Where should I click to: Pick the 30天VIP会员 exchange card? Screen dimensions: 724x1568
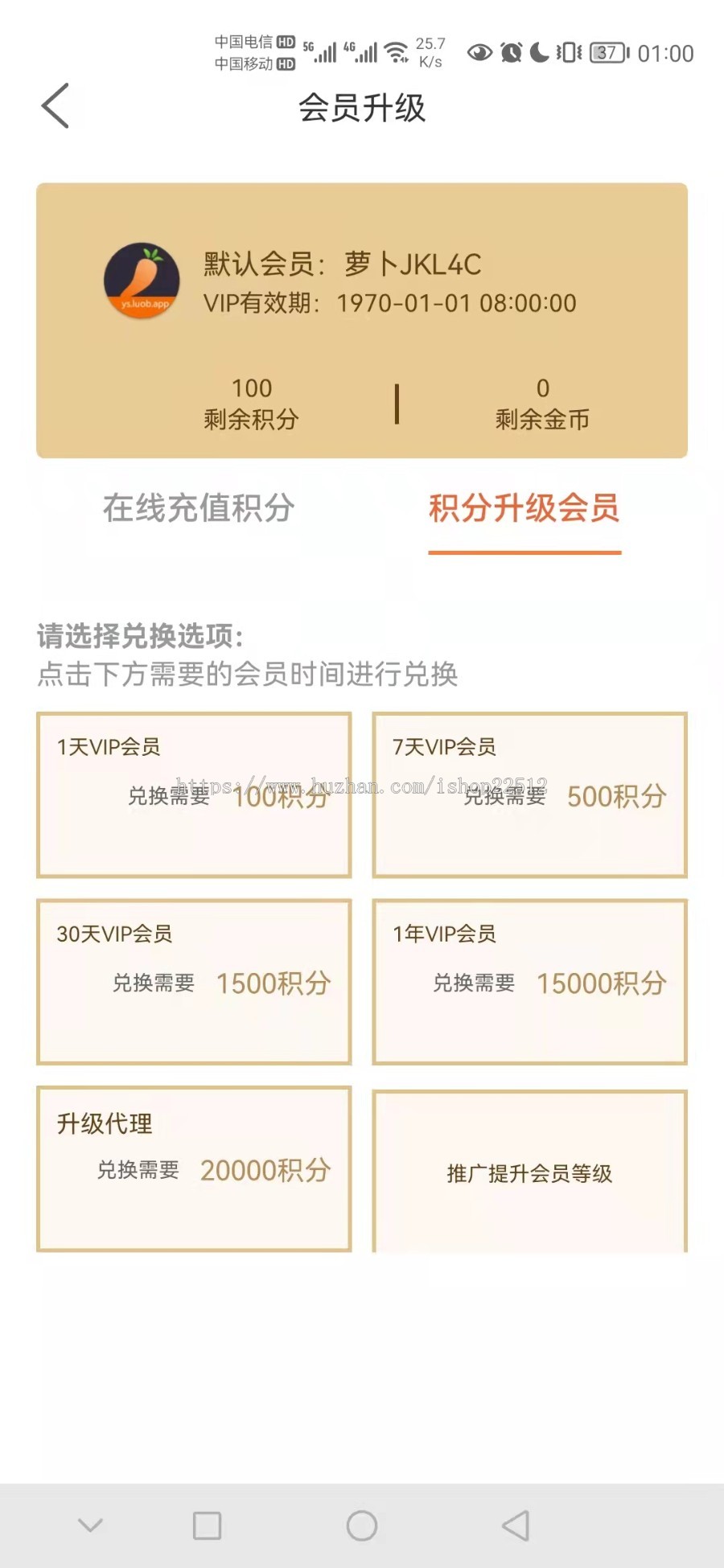(x=194, y=982)
